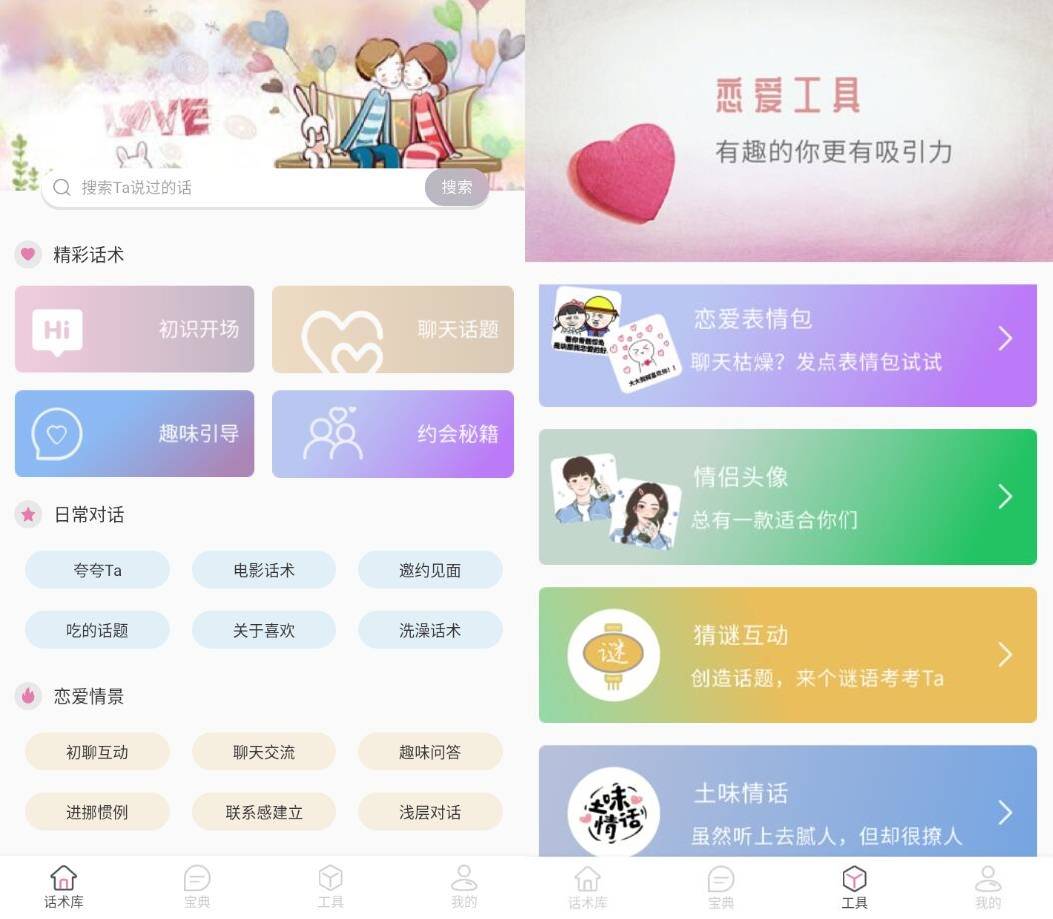Viewport: 1053px width, 919px height.
Task: Select the 吃的话题 chip
Action: click(97, 630)
